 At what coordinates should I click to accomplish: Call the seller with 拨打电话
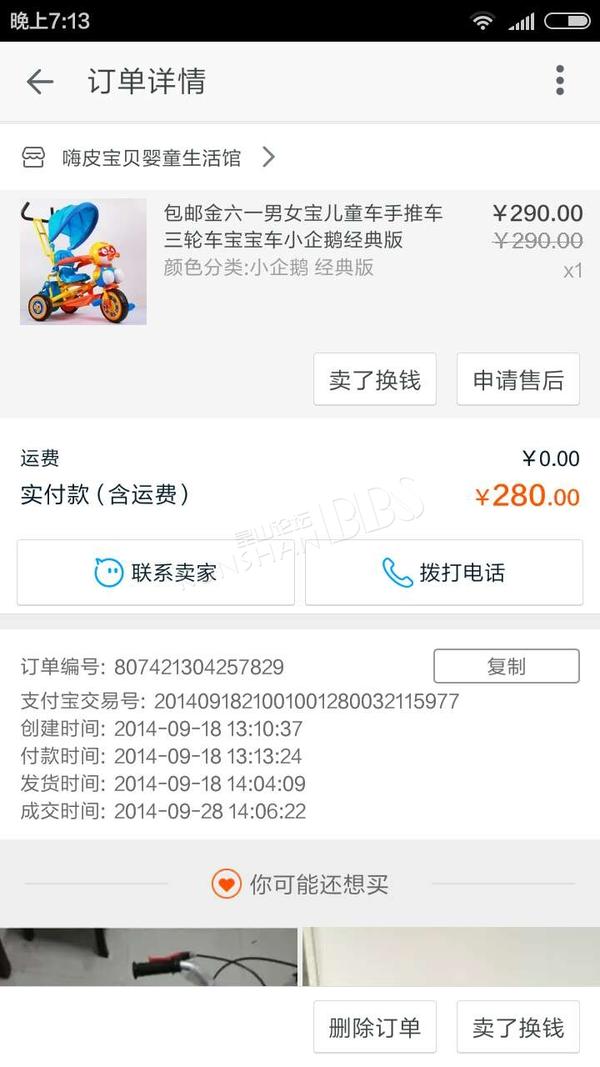tap(444, 572)
